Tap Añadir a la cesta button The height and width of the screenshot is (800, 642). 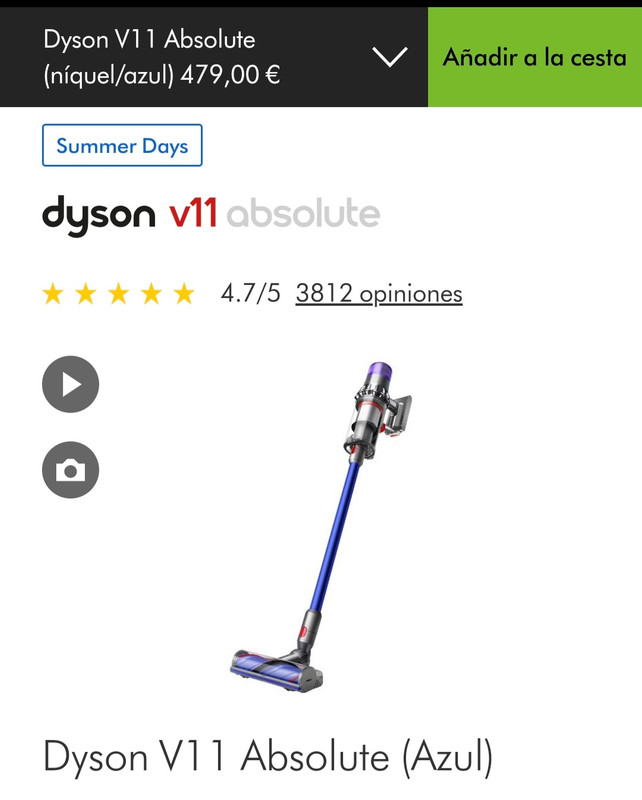[534, 57]
